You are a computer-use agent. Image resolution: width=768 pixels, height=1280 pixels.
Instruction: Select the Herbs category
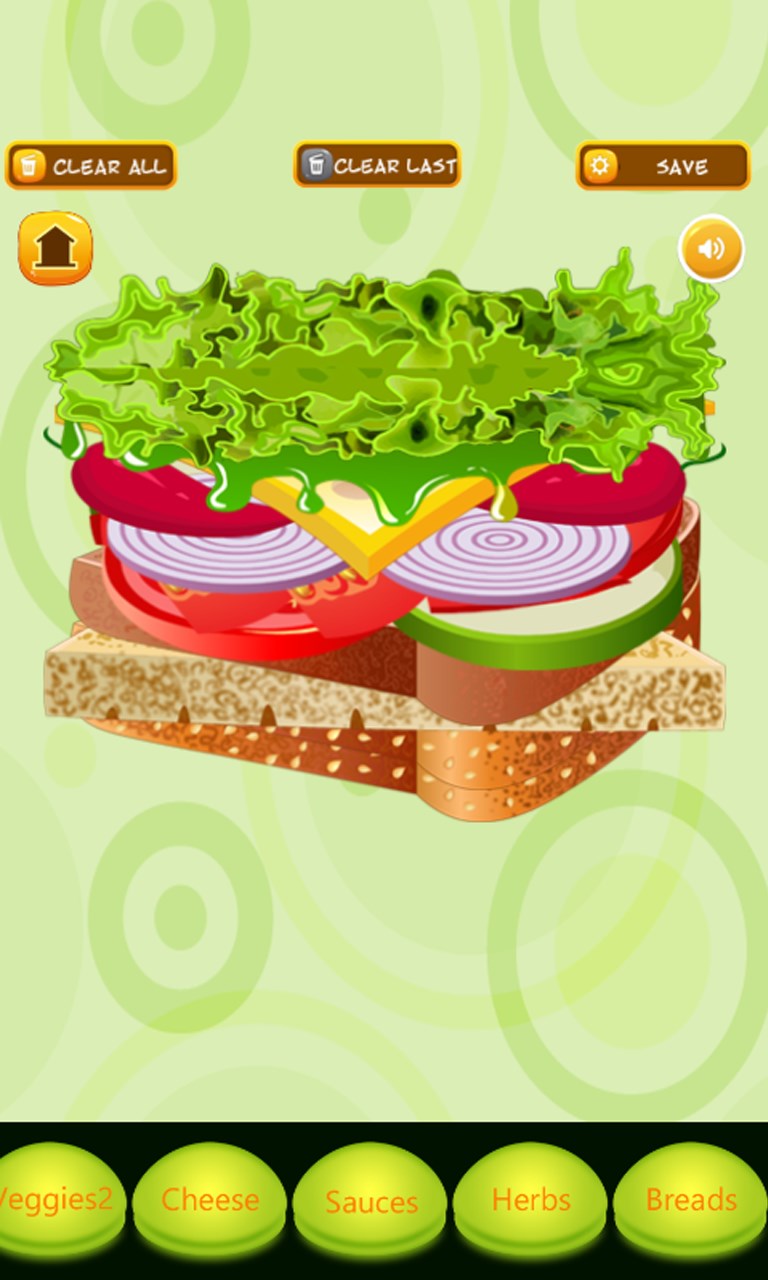click(529, 1200)
